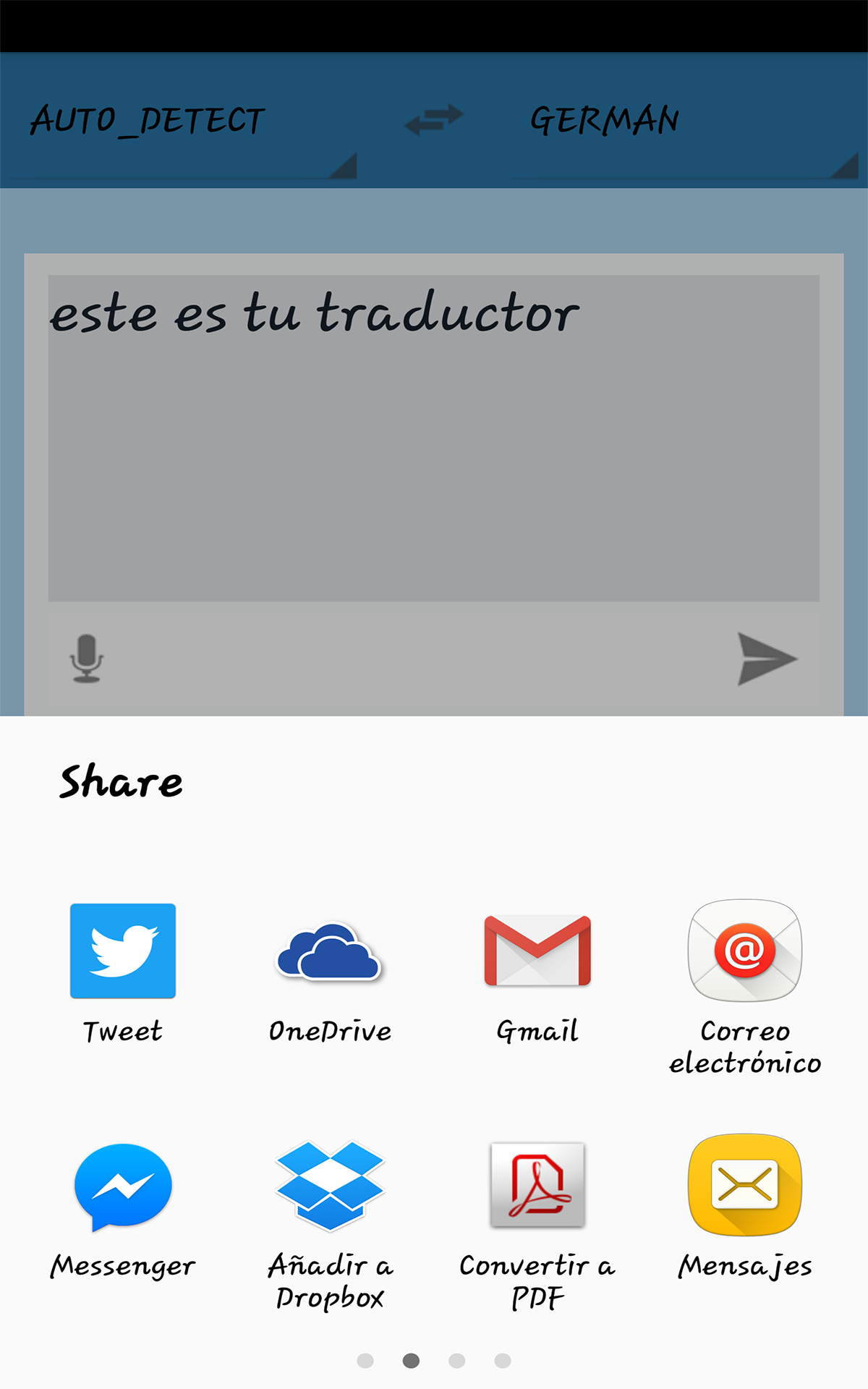The width and height of the screenshot is (868, 1389).
Task: Tap the text field containing 'este es tu traductor'
Action: pos(434,434)
